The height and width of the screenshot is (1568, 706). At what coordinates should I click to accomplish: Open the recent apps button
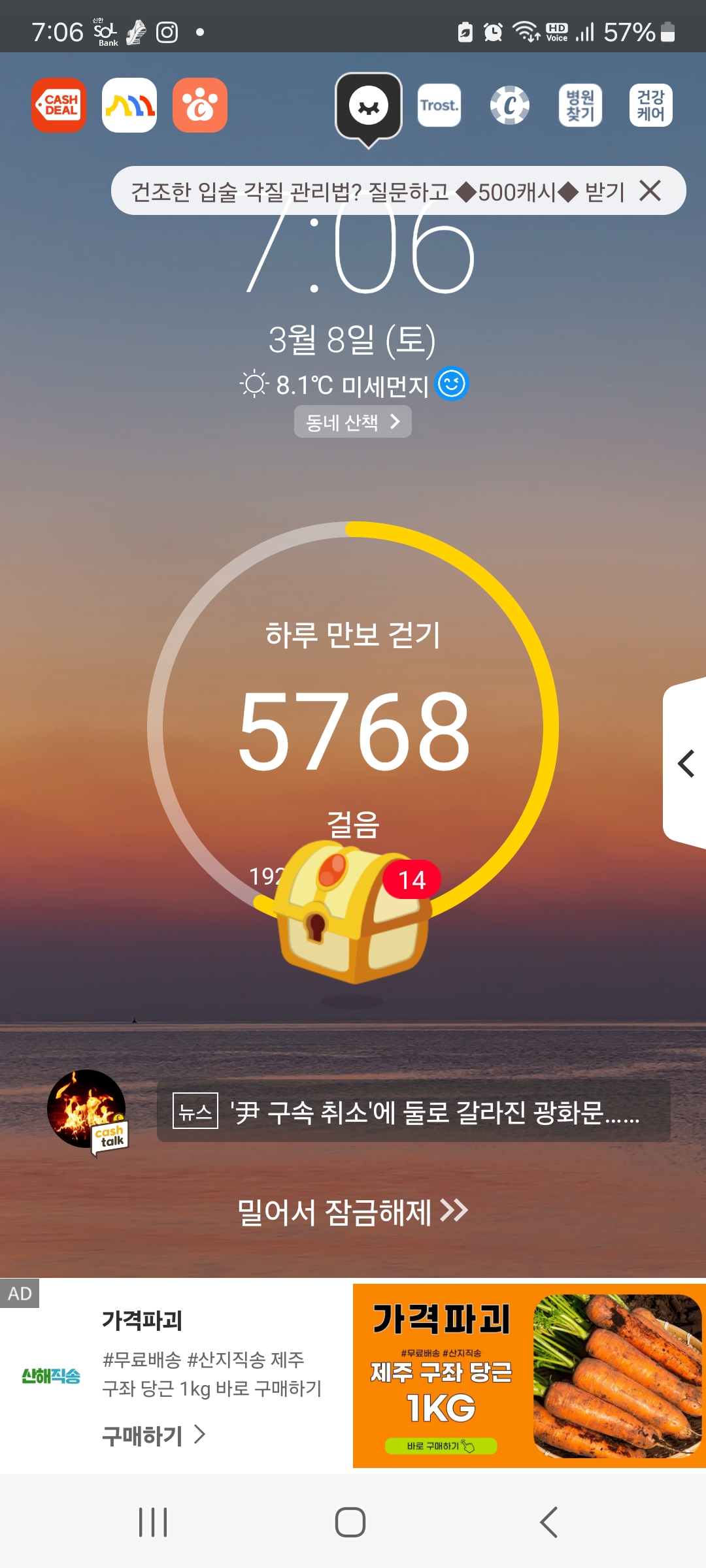pyautogui.click(x=153, y=1522)
